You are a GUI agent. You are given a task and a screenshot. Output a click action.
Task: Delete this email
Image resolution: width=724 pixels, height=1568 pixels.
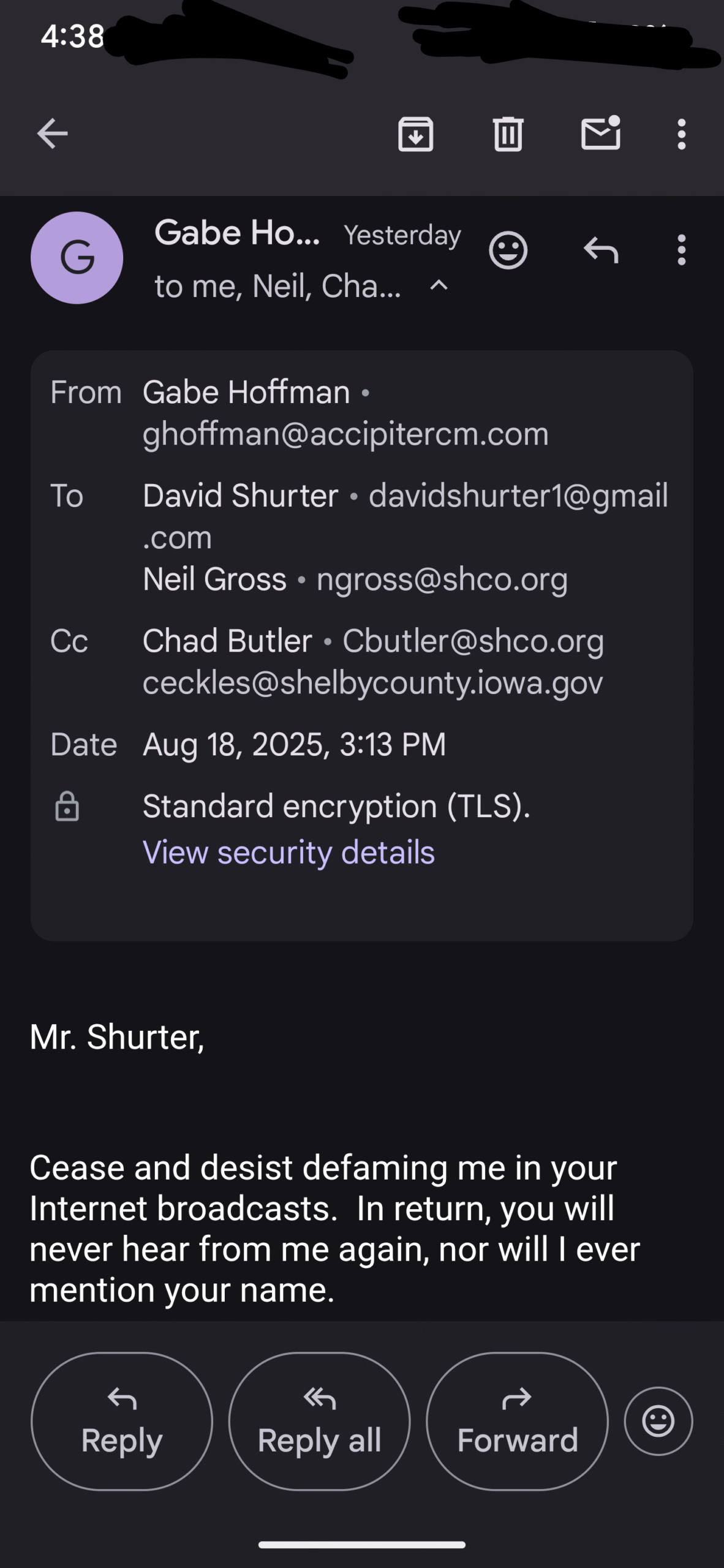coord(508,134)
